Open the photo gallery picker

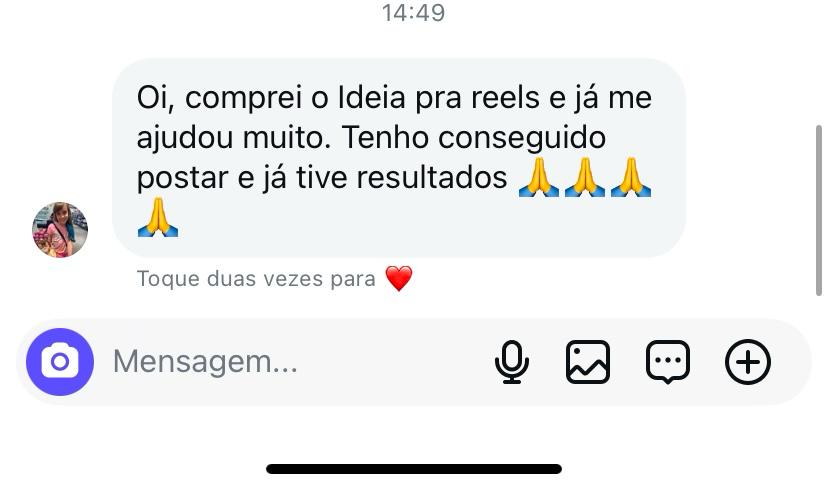(x=588, y=362)
